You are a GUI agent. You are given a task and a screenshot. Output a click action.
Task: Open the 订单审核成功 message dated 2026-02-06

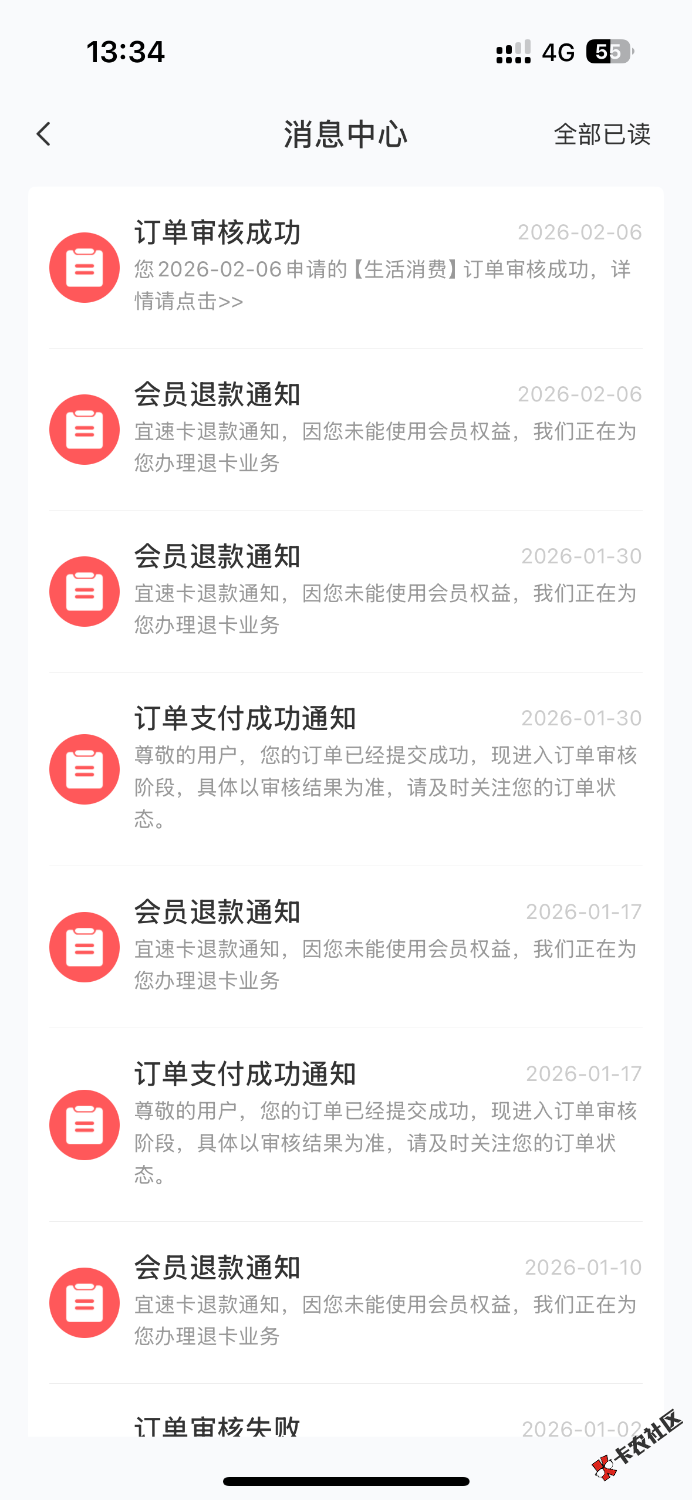coord(345,267)
